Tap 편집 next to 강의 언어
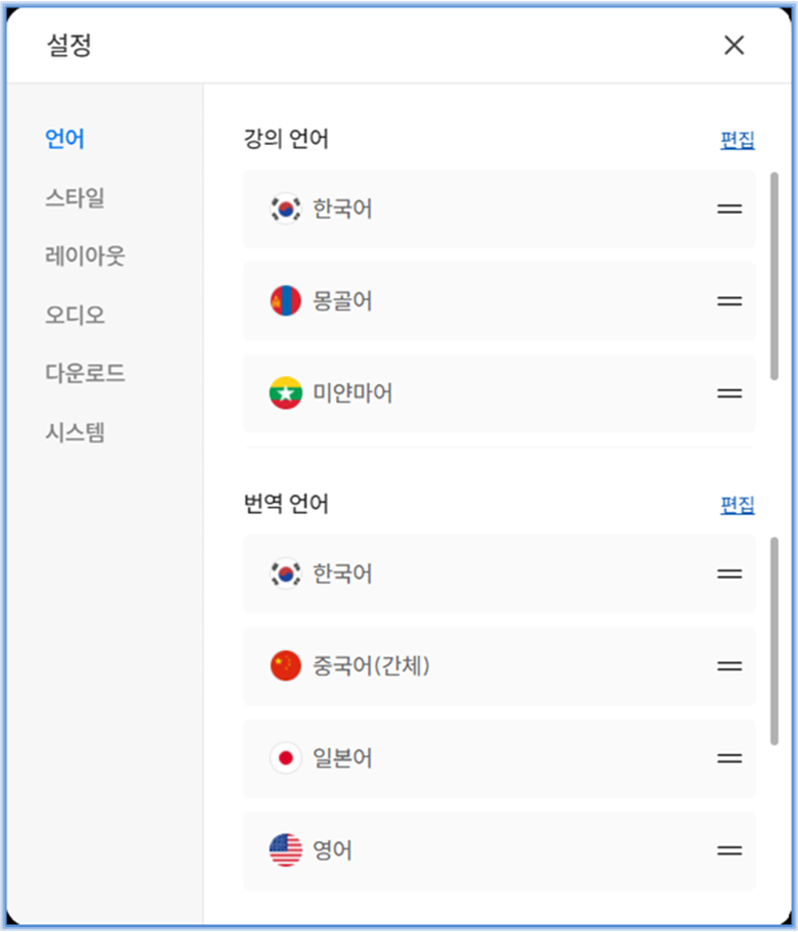Screen dimensions: 798x932 click(737, 140)
